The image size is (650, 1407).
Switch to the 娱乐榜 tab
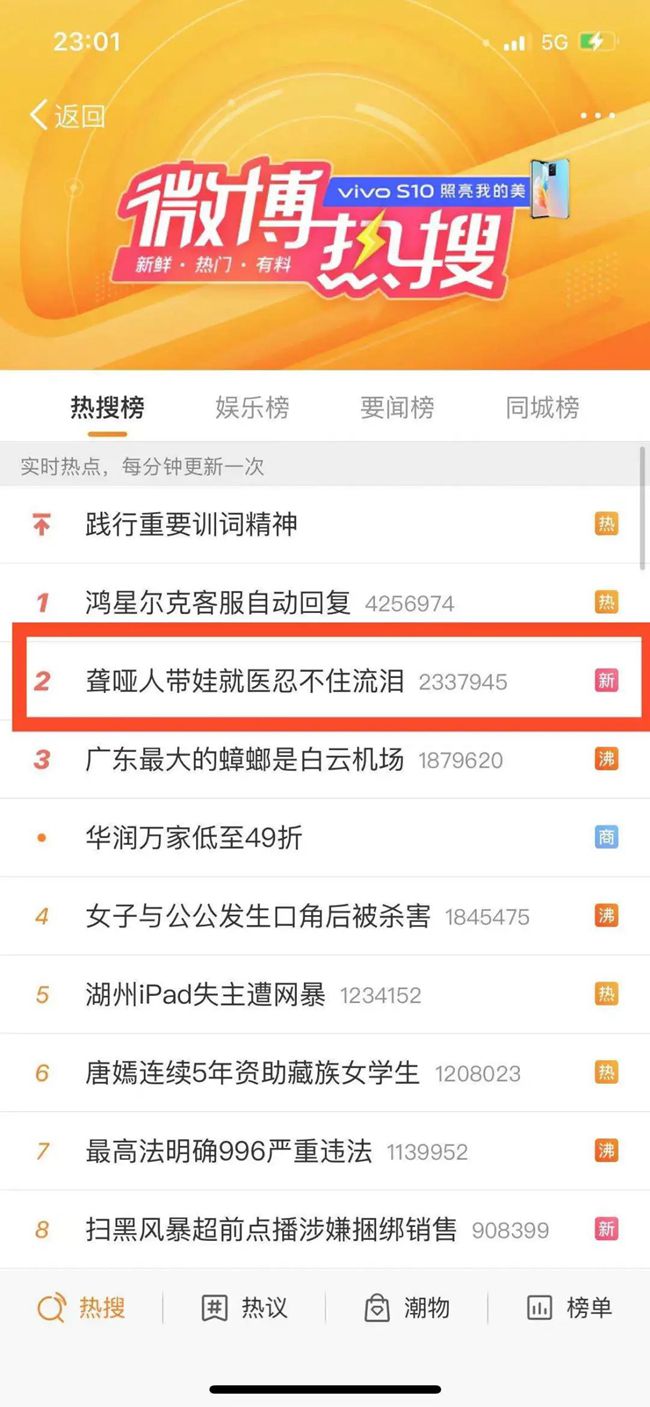[252, 408]
